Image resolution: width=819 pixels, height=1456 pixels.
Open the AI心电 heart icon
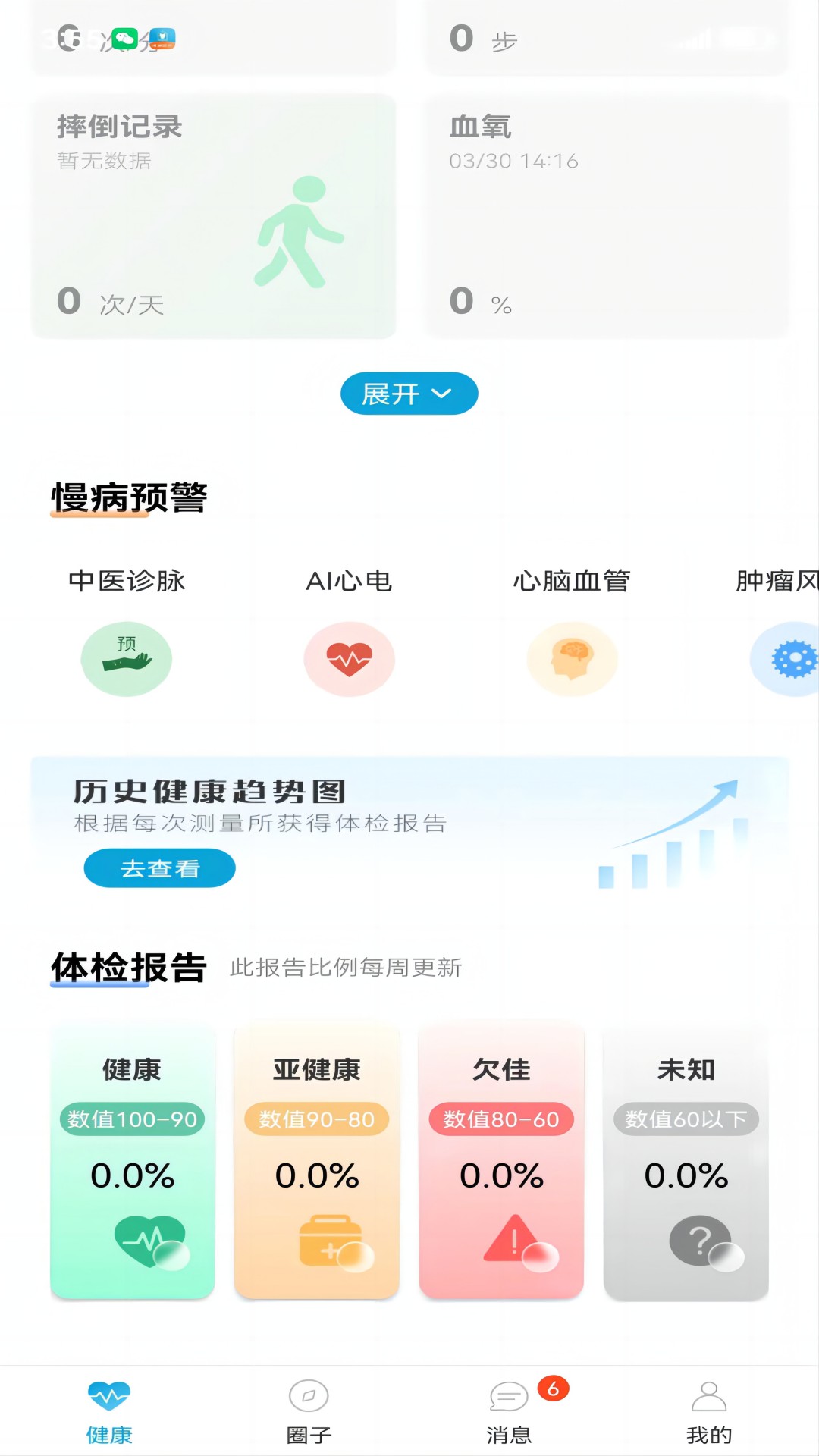(349, 659)
